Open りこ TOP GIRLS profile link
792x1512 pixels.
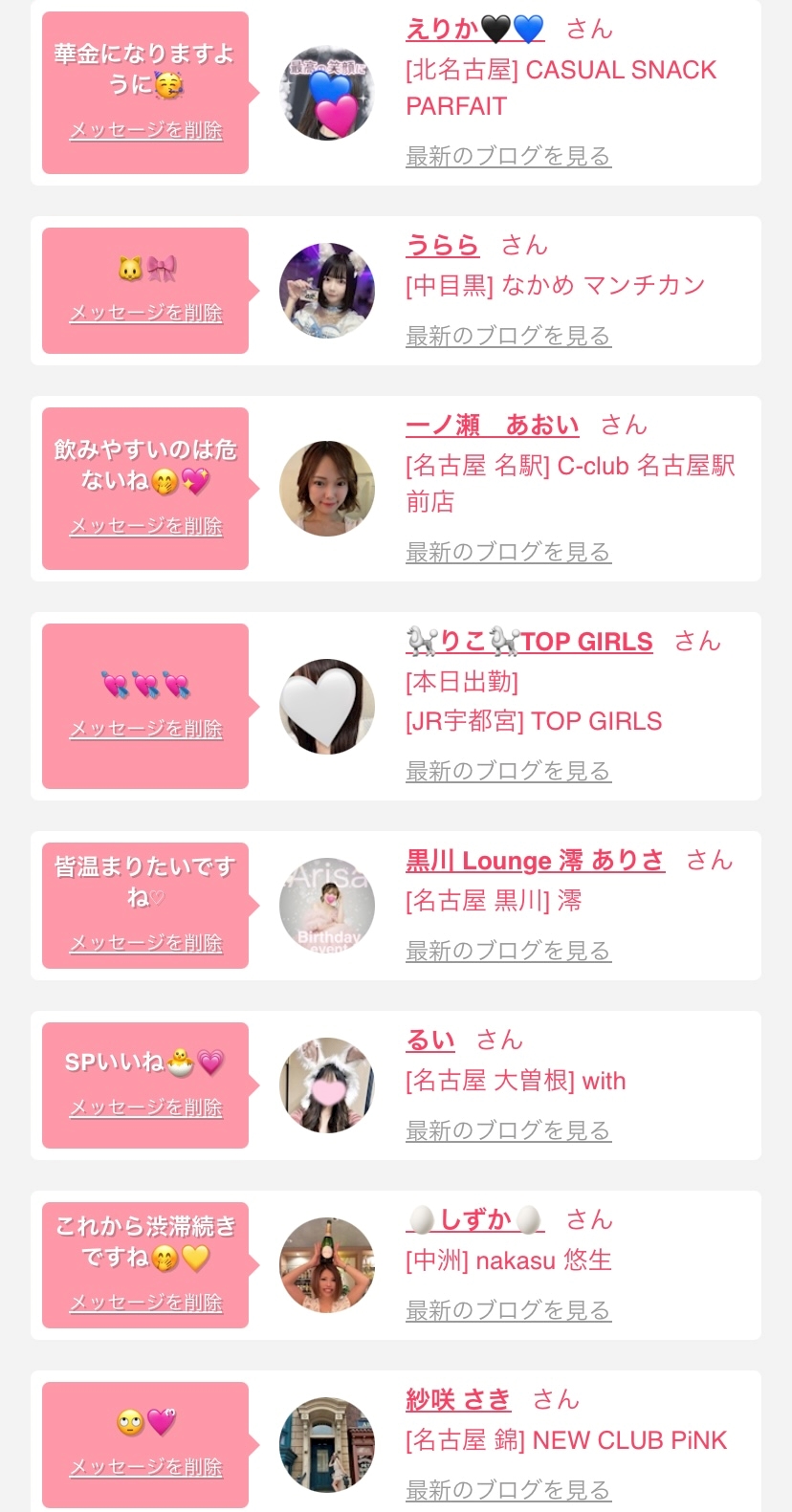529,642
